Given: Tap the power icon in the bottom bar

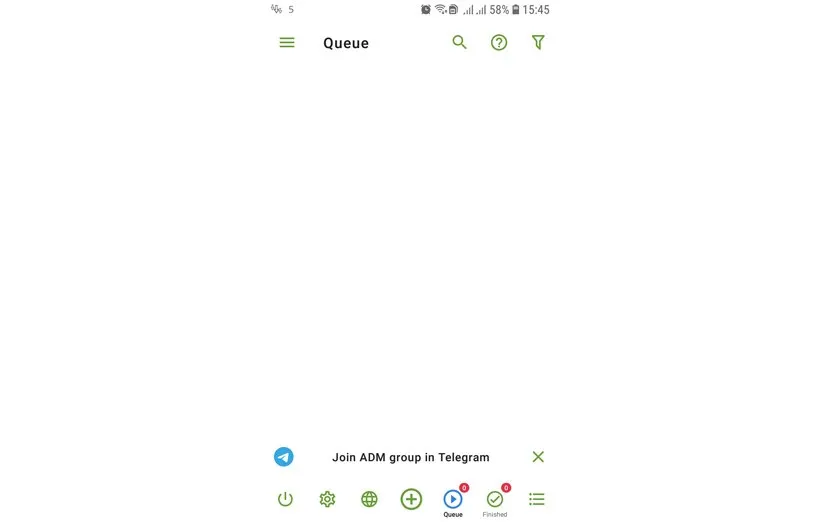Looking at the screenshot, I should 285,499.
